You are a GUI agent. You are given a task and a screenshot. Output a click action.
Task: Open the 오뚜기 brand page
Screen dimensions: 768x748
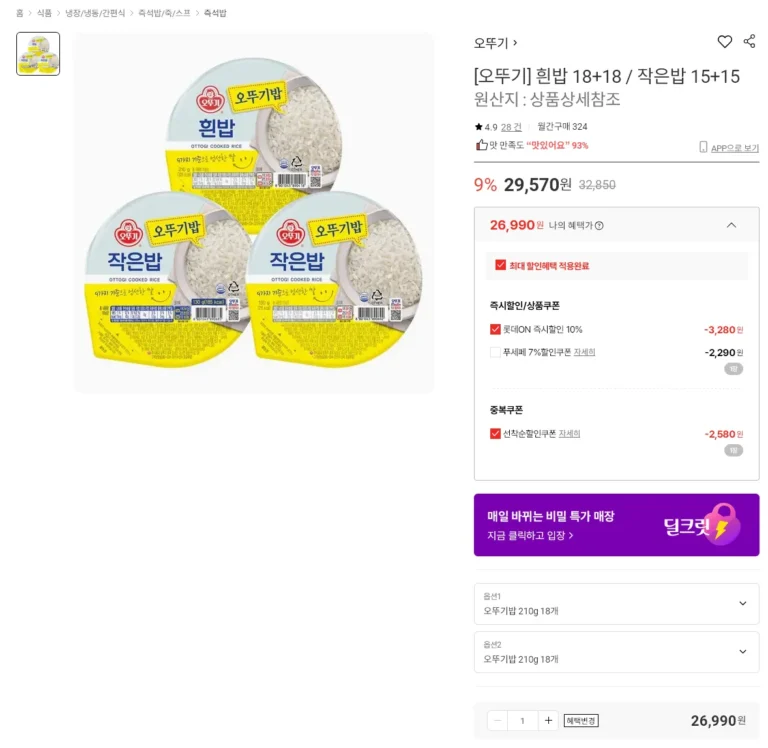[495, 43]
